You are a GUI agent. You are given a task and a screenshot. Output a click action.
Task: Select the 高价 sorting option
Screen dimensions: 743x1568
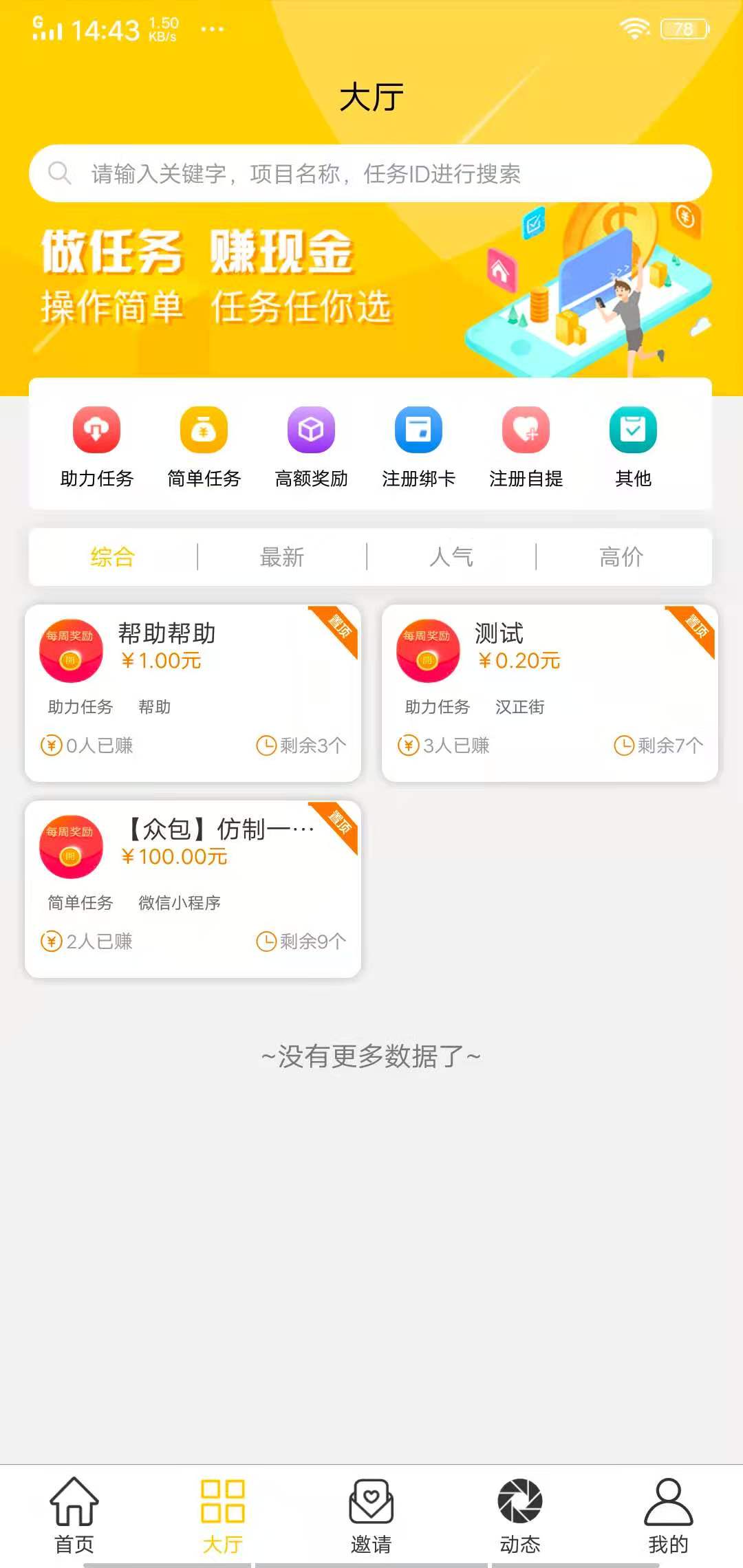click(x=621, y=558)
